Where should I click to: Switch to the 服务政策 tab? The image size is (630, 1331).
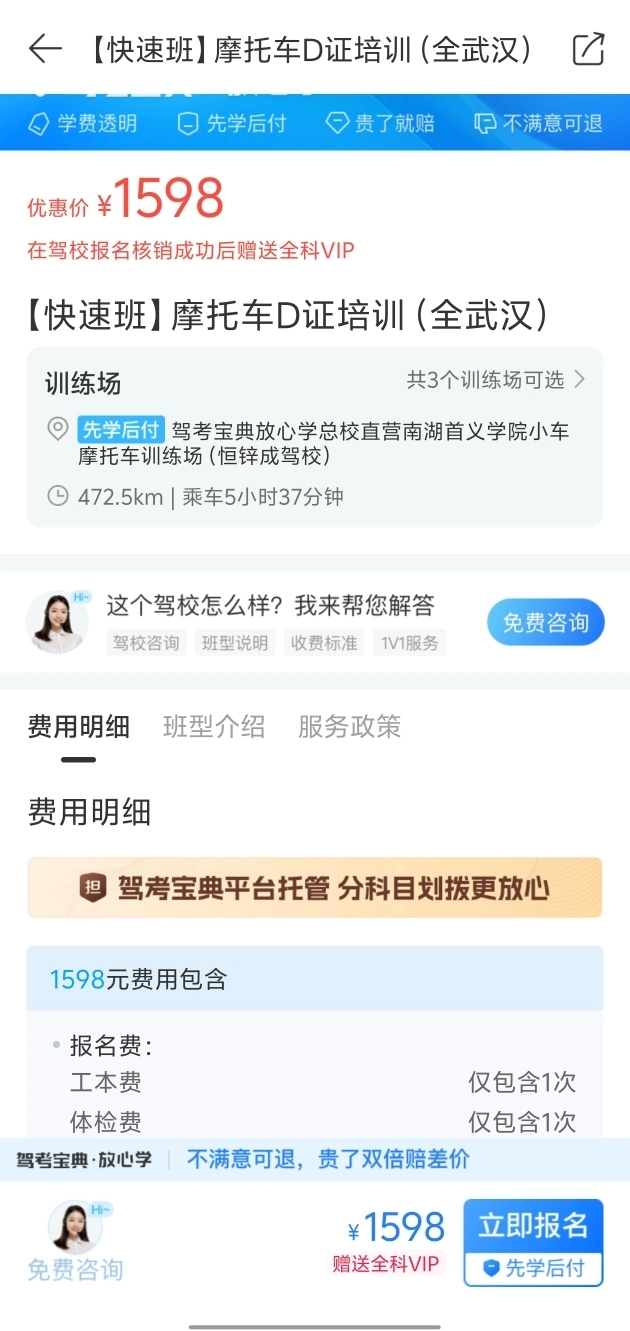click(x=349, y=727)
